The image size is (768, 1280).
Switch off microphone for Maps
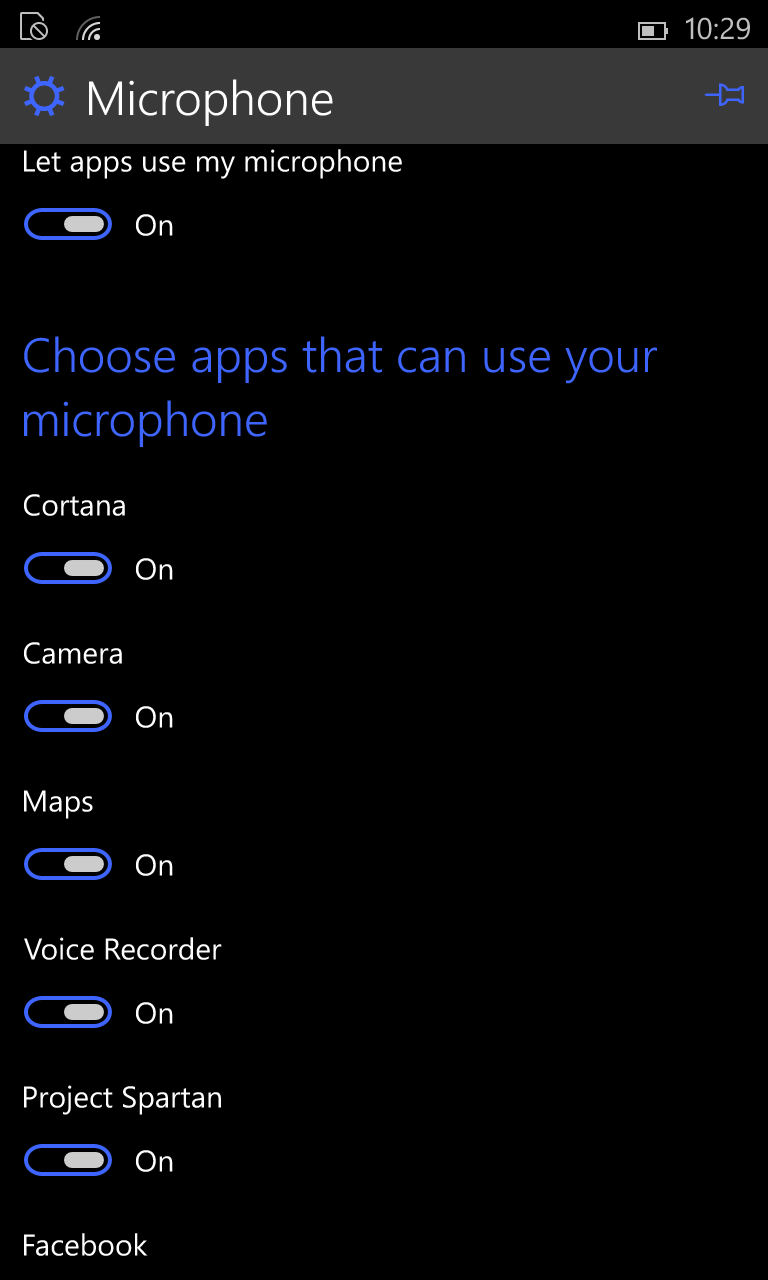(x=68, y=865)
